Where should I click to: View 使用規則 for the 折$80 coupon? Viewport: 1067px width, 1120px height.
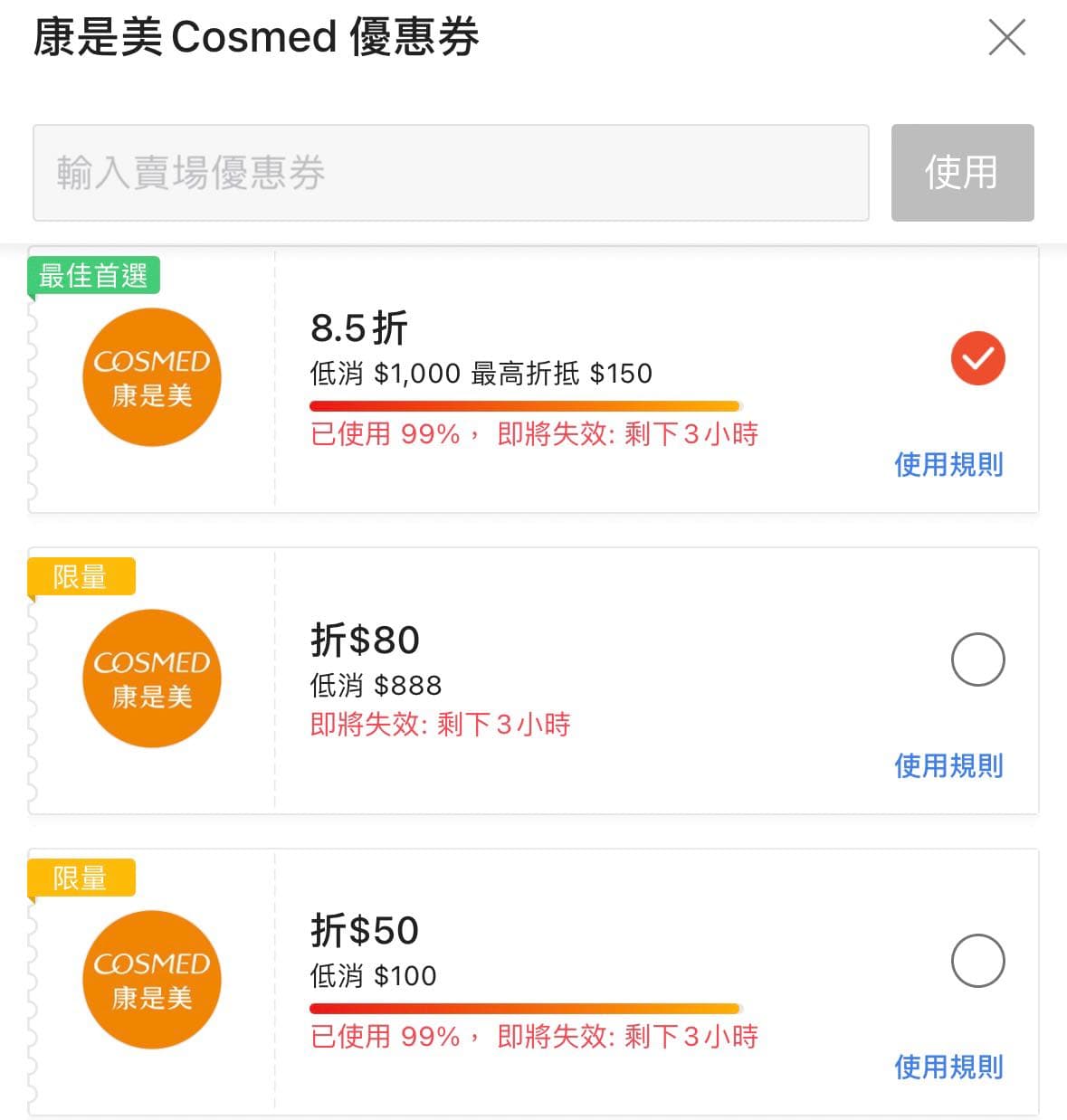948,766
